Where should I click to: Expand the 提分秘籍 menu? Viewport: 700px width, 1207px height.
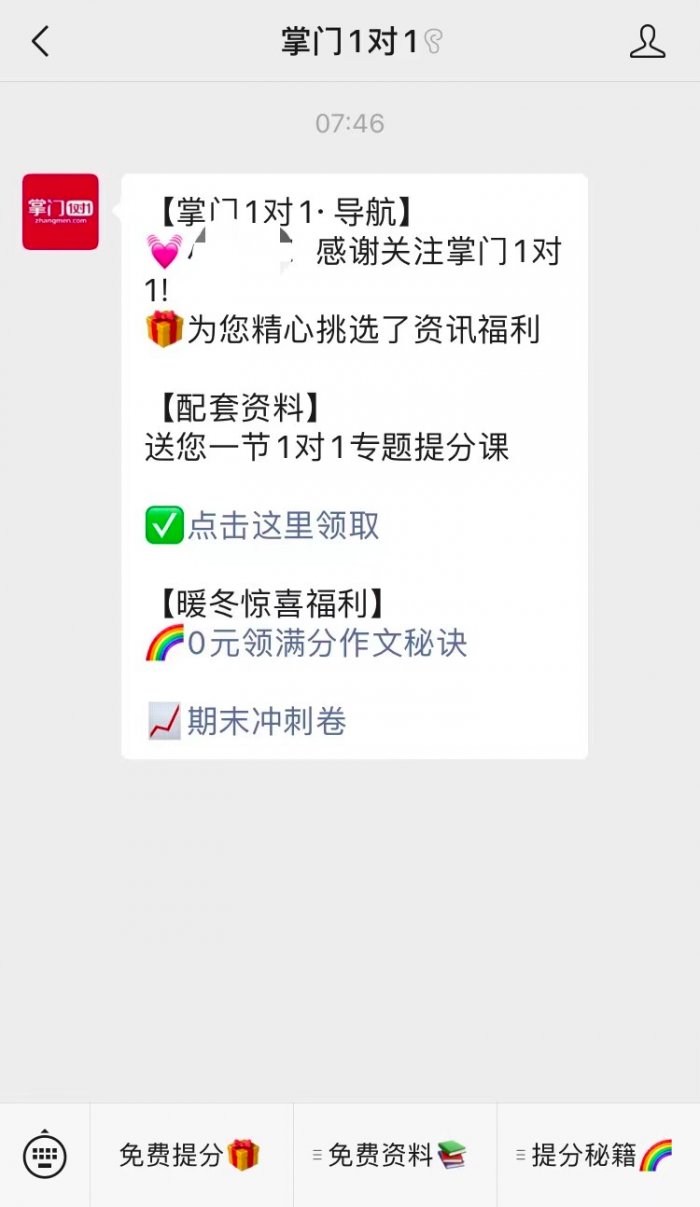pos(598,1155)
